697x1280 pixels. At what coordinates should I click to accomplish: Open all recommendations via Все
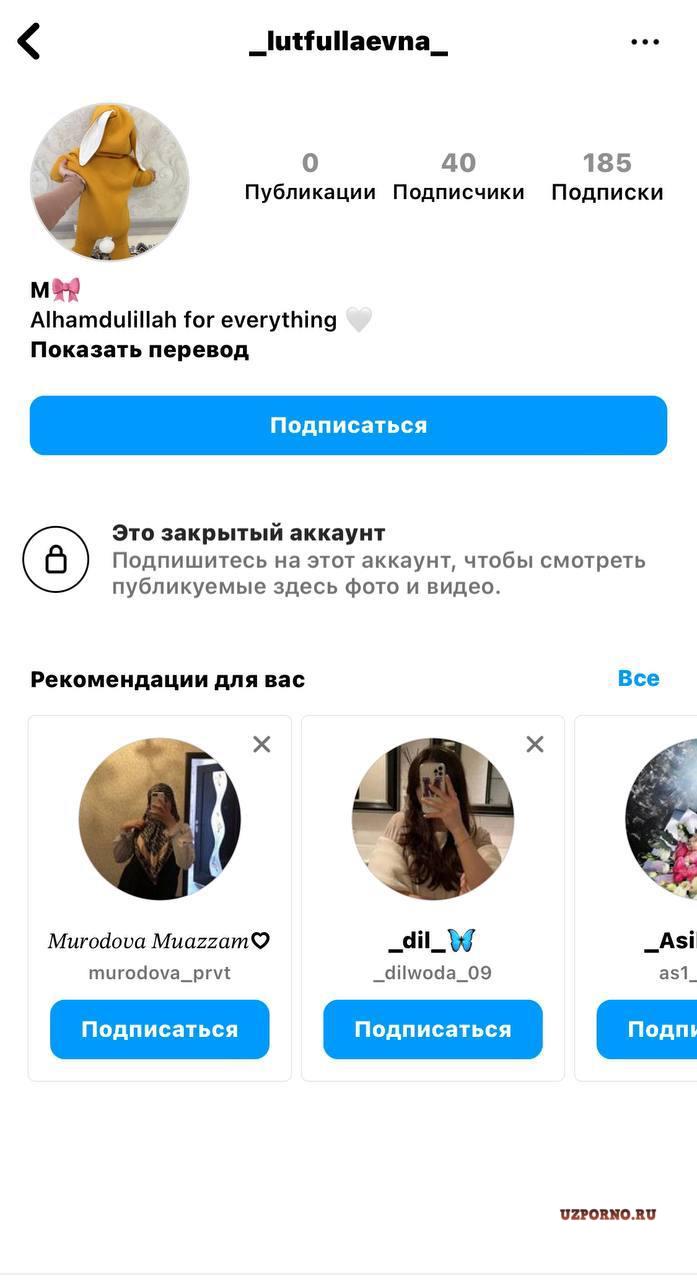[x=638, y=678]
